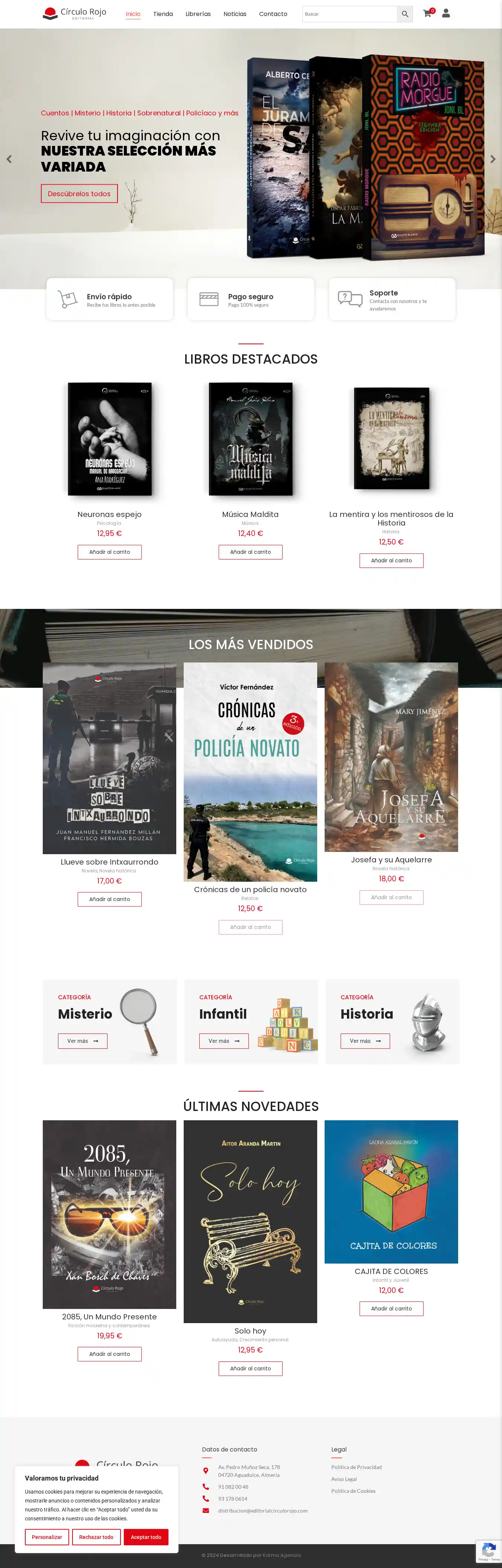Go to the Tienda page
The image size is (502, 1568).
162,14
